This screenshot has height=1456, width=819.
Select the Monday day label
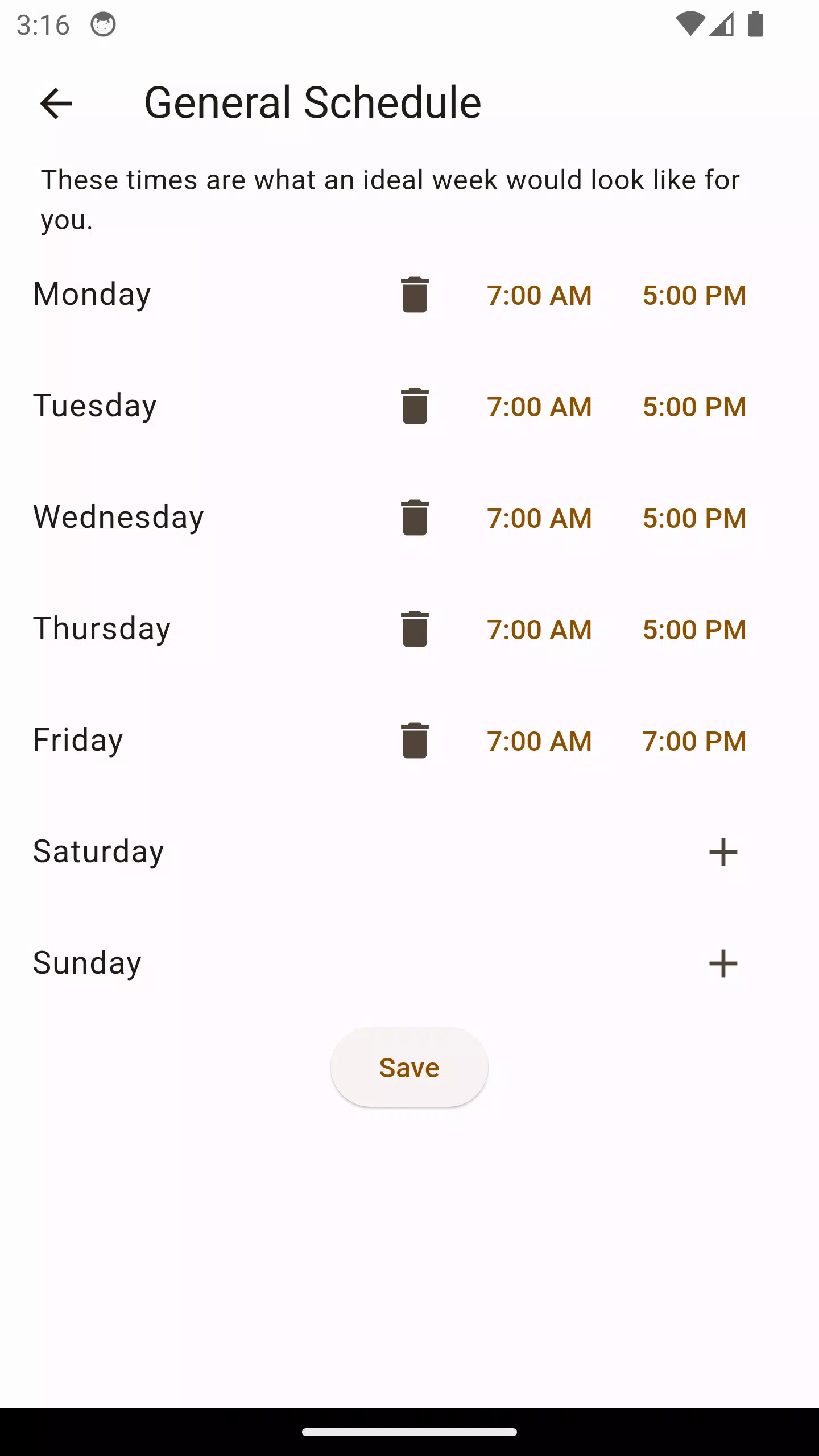click(92, 293)
